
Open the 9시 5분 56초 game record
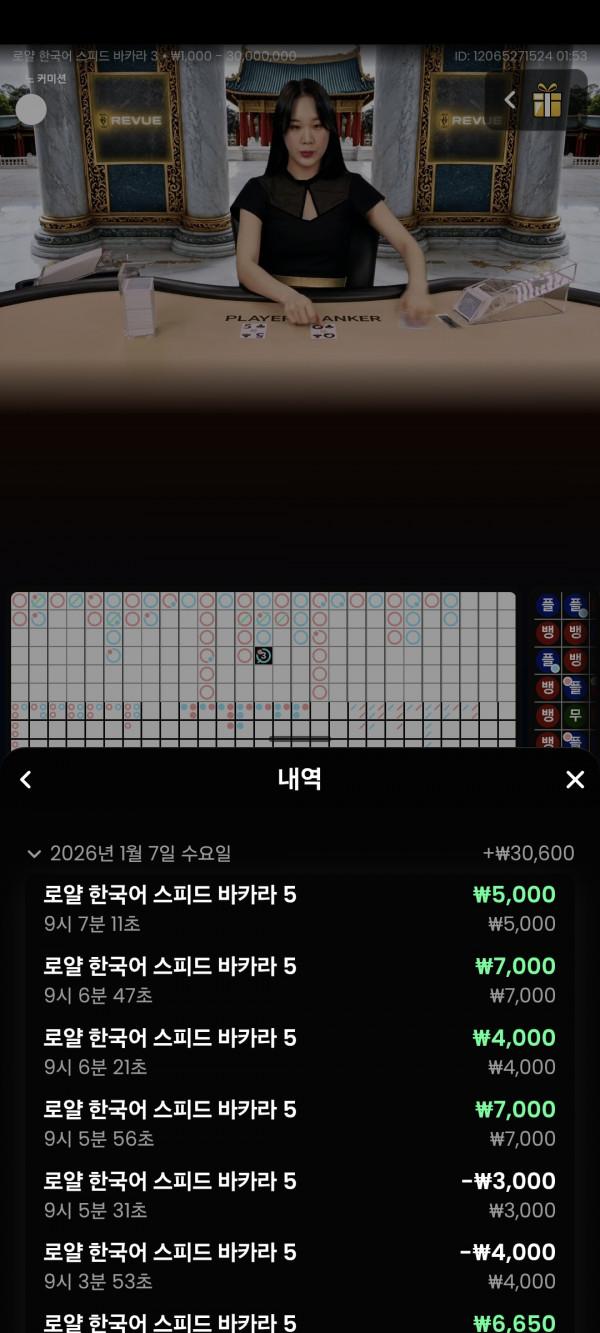tap(300, 1123)
